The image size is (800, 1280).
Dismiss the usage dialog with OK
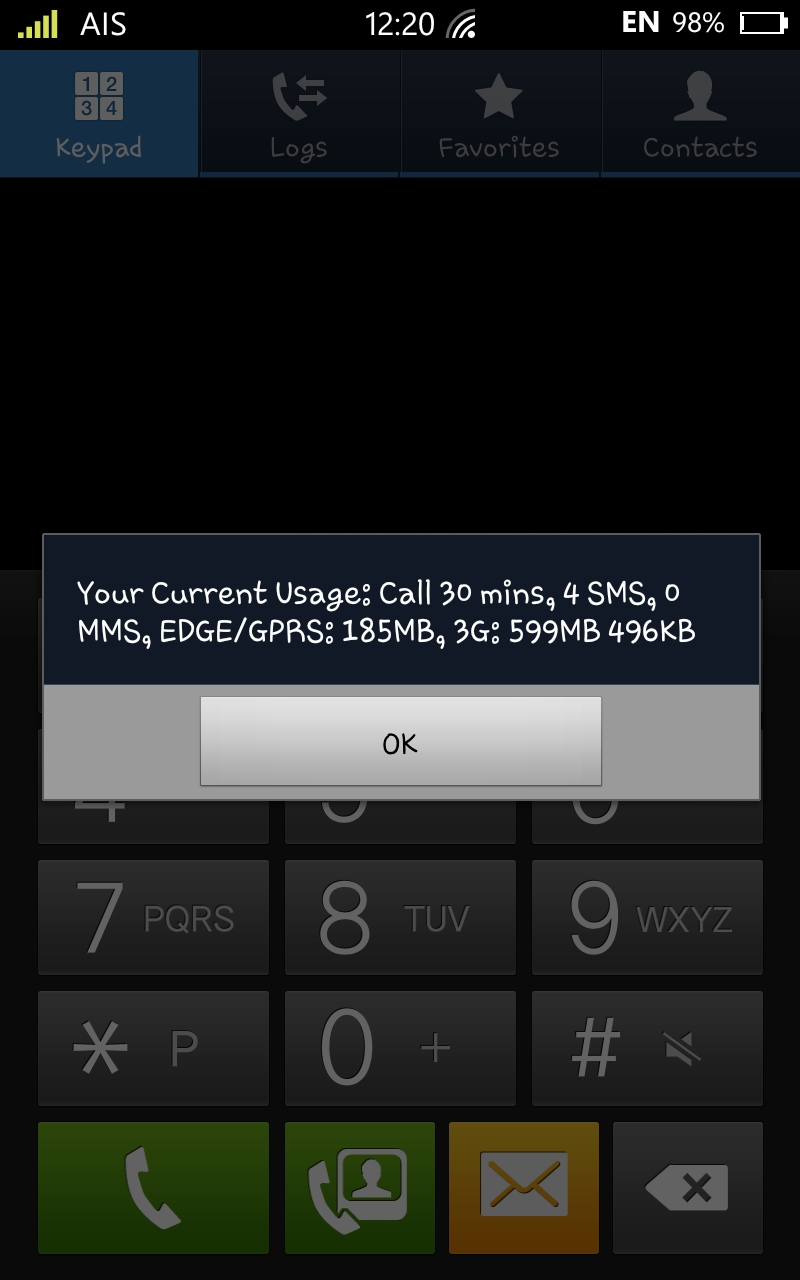pos(400,741)
